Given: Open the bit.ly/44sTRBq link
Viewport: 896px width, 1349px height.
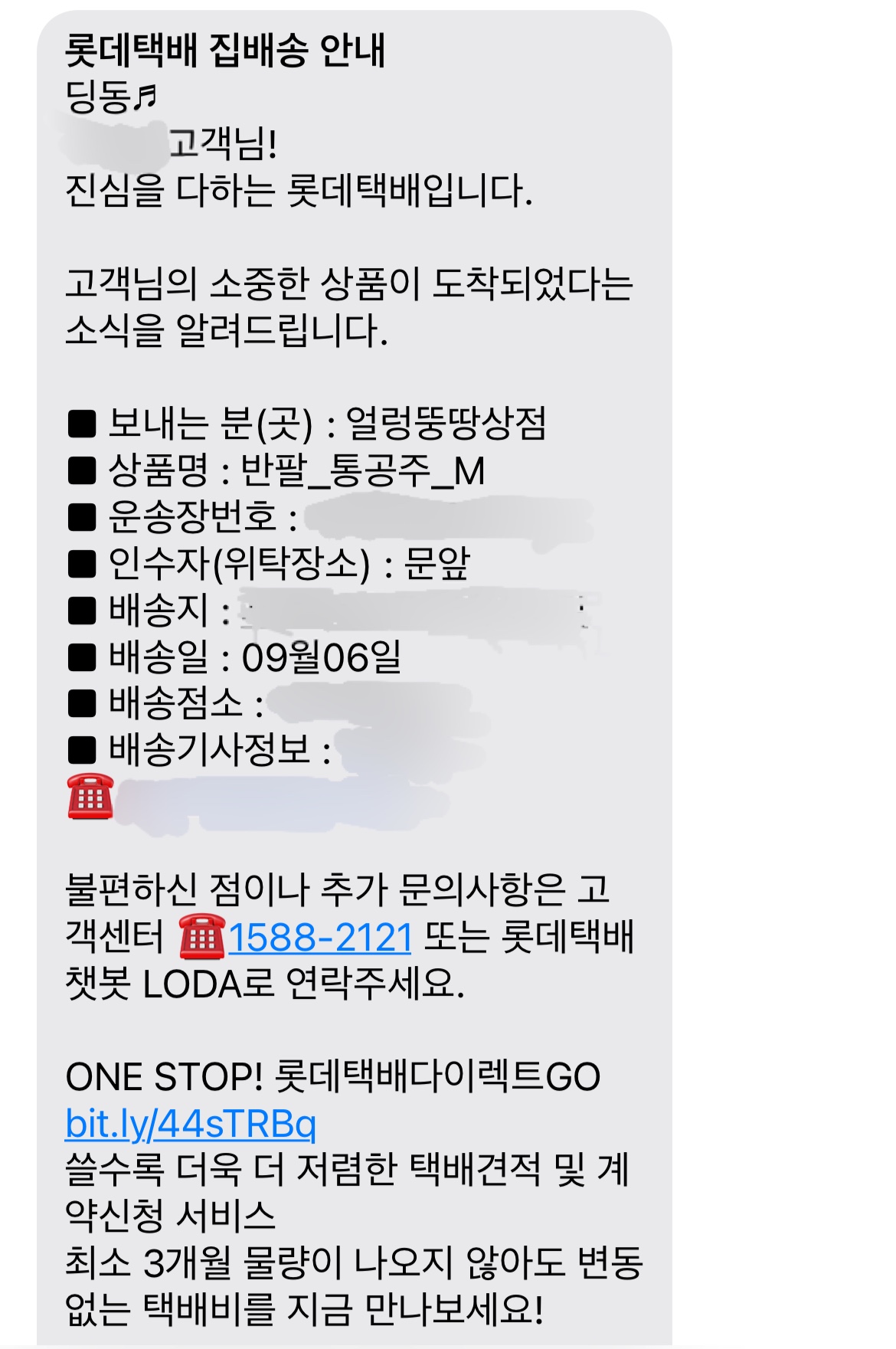Looking at the screenshot, I should [191, 1125].
